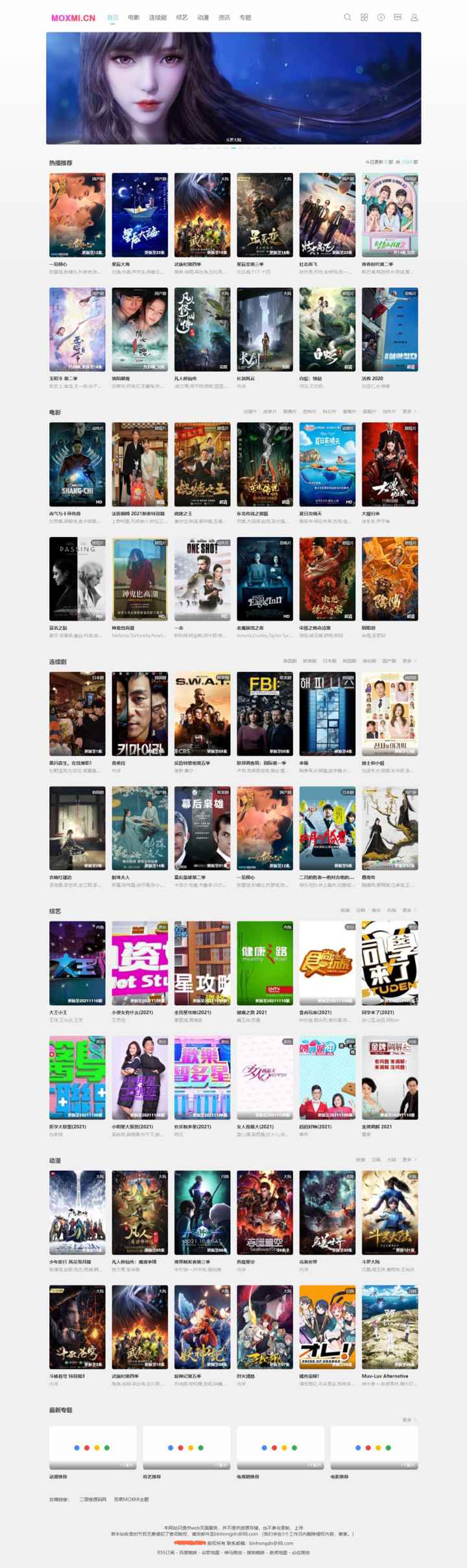The width and height of the screenshot is (467, 1568).
Task: Switch to the 电影 nav tab
Action: pos(134,17)
